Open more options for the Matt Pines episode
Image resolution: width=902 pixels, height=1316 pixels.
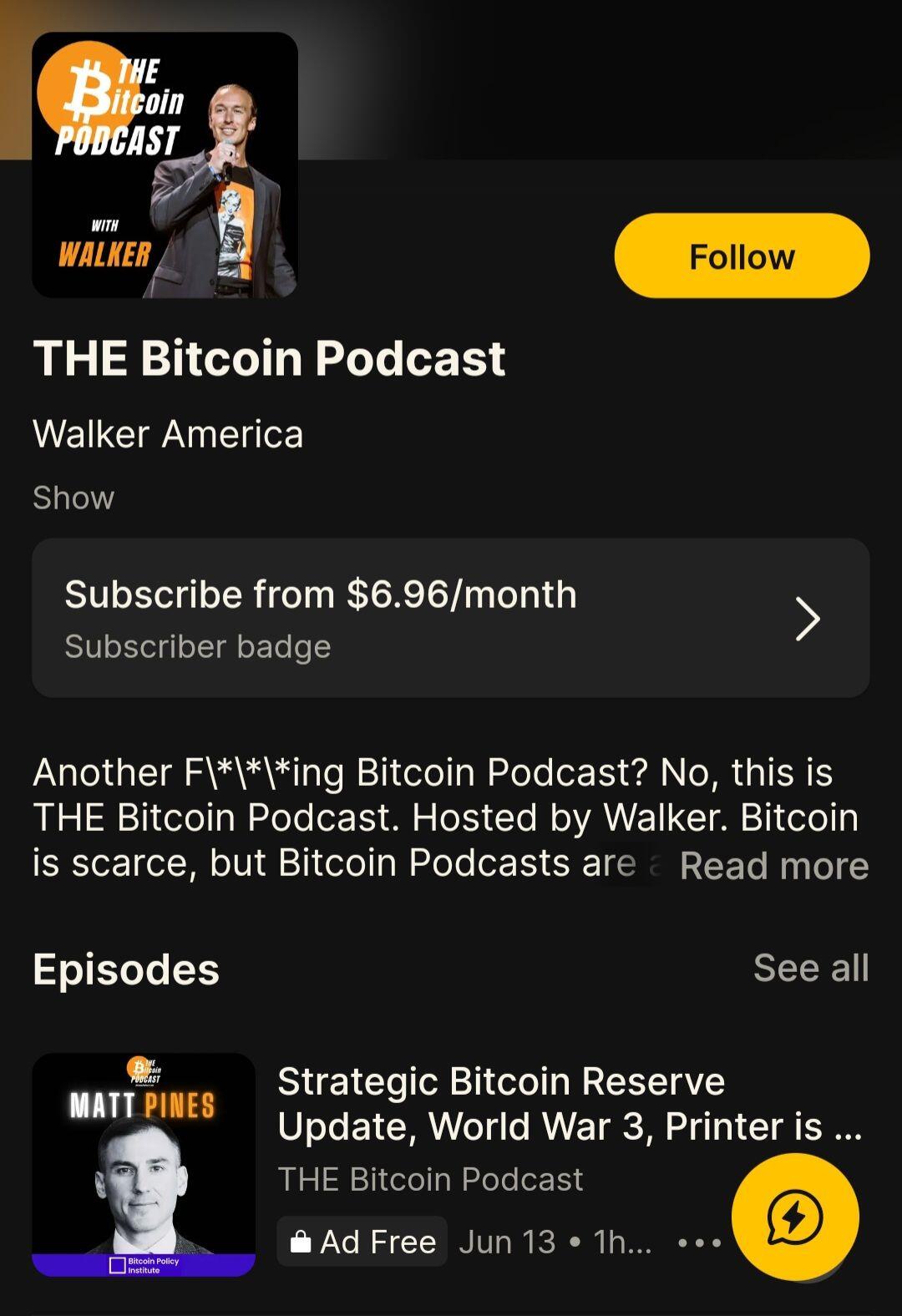(x=699, y=1243)
